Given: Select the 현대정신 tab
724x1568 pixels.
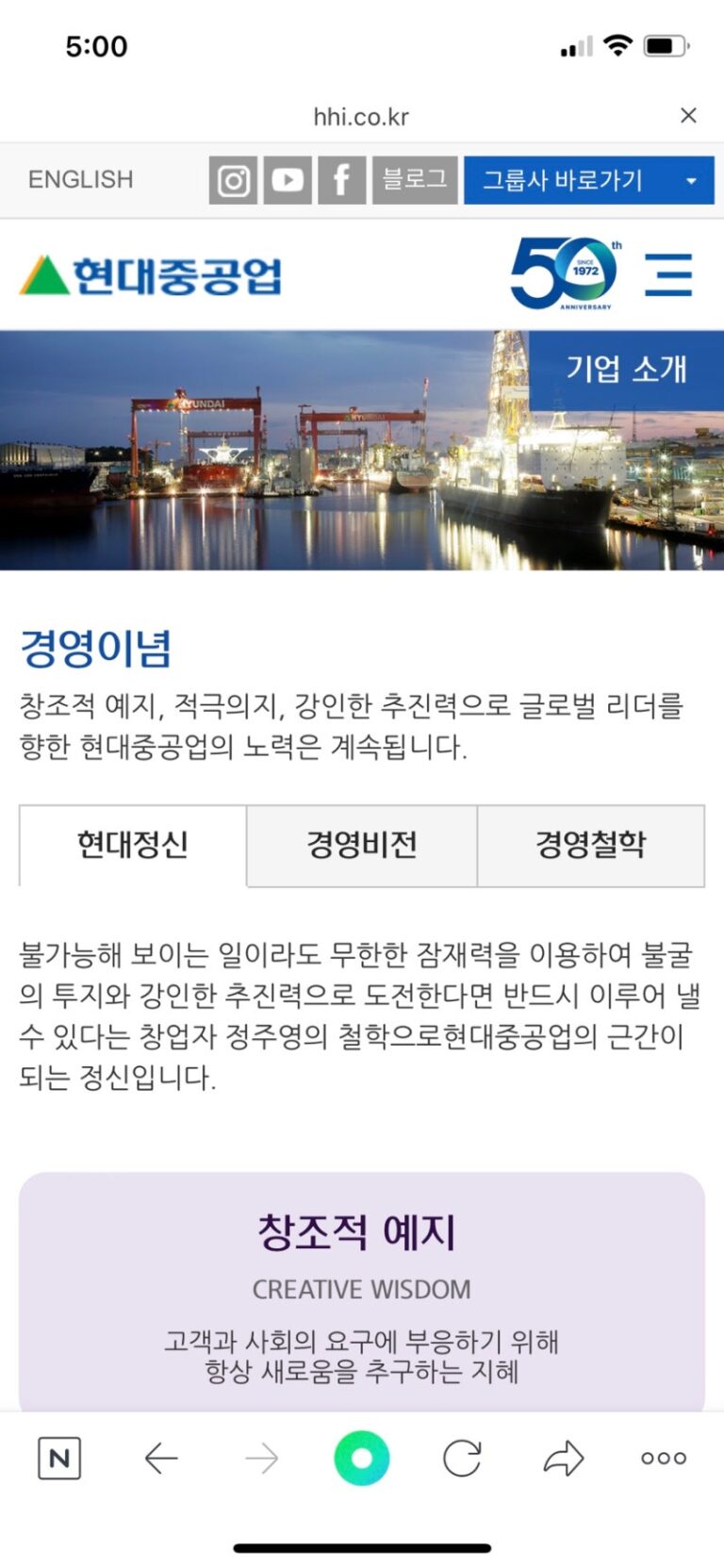Looking at the screenshot, I should [133, 845].
